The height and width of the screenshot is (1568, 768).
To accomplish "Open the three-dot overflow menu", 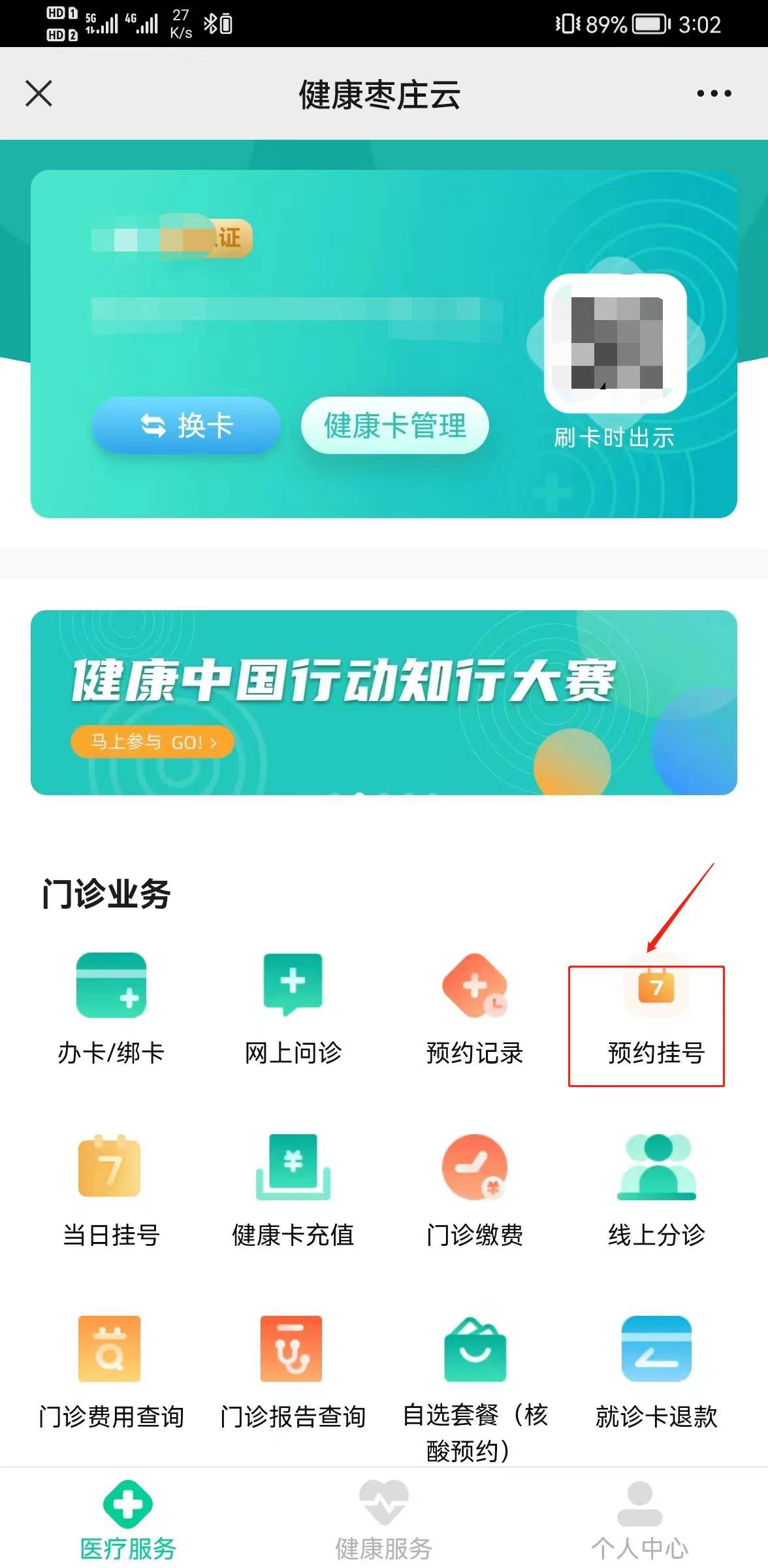I will [714, 93].
